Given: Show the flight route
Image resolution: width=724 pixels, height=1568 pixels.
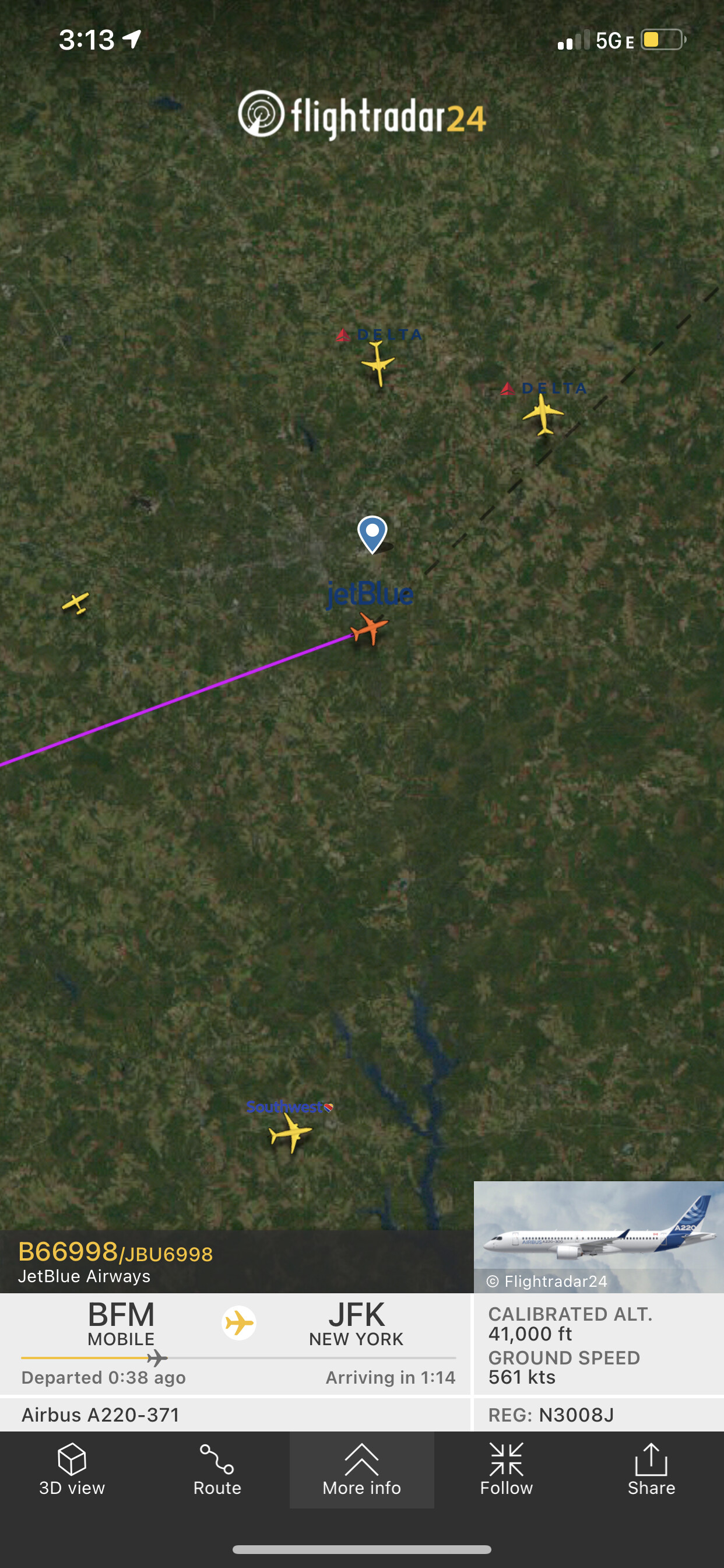Looking at the screenshot, I should pos(217,1469).
